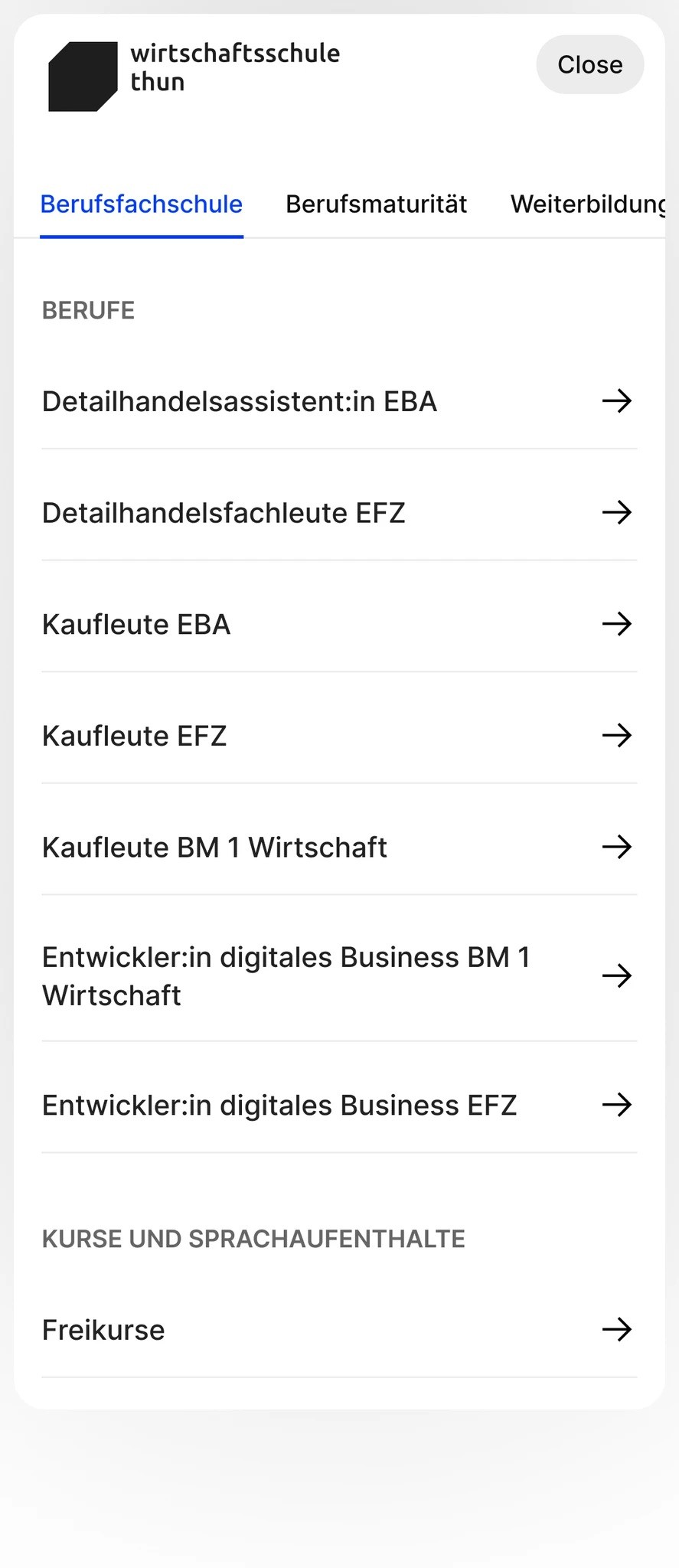
Task: Switch to the Weiterbildung tab
Action: coord(588,204)
